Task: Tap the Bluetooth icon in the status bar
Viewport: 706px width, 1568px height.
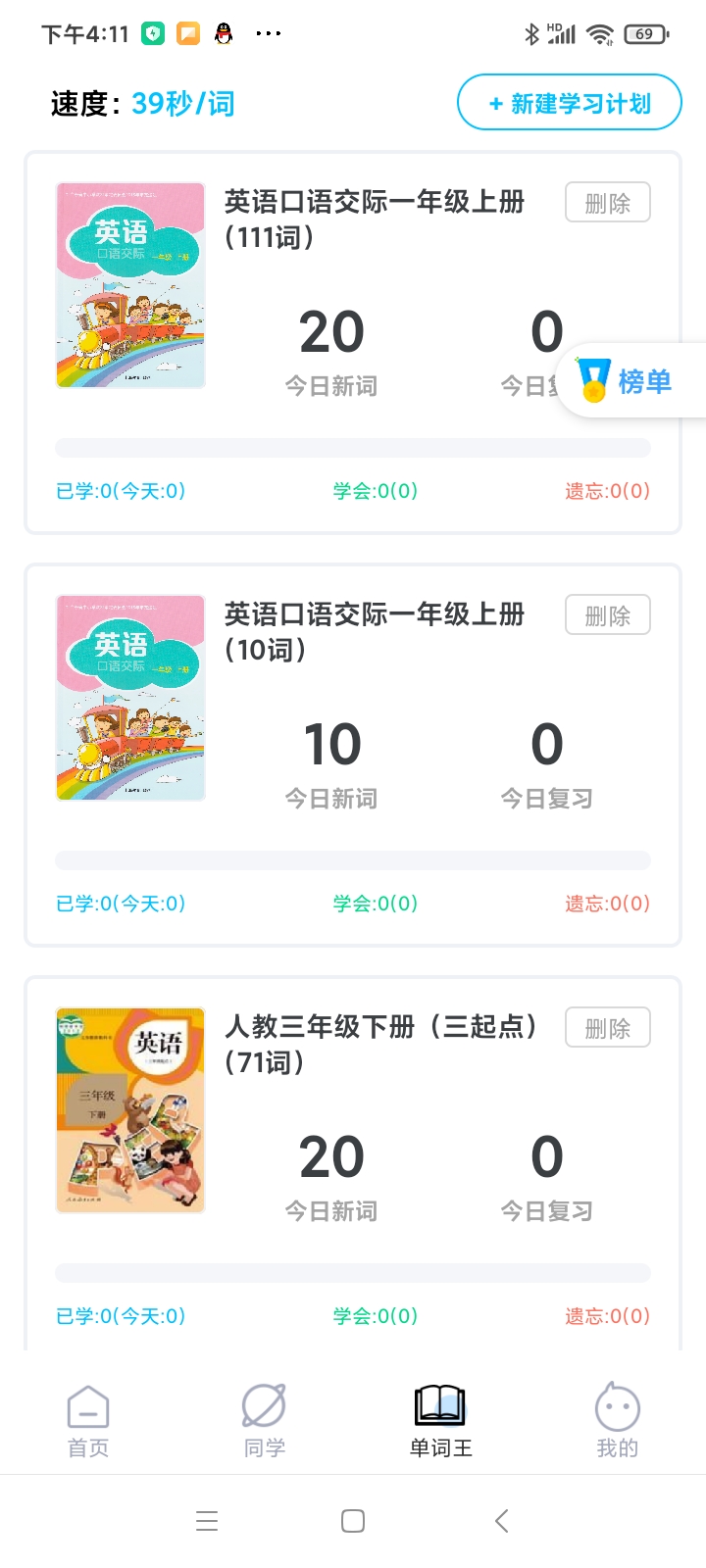Action: tap(530, 32)
